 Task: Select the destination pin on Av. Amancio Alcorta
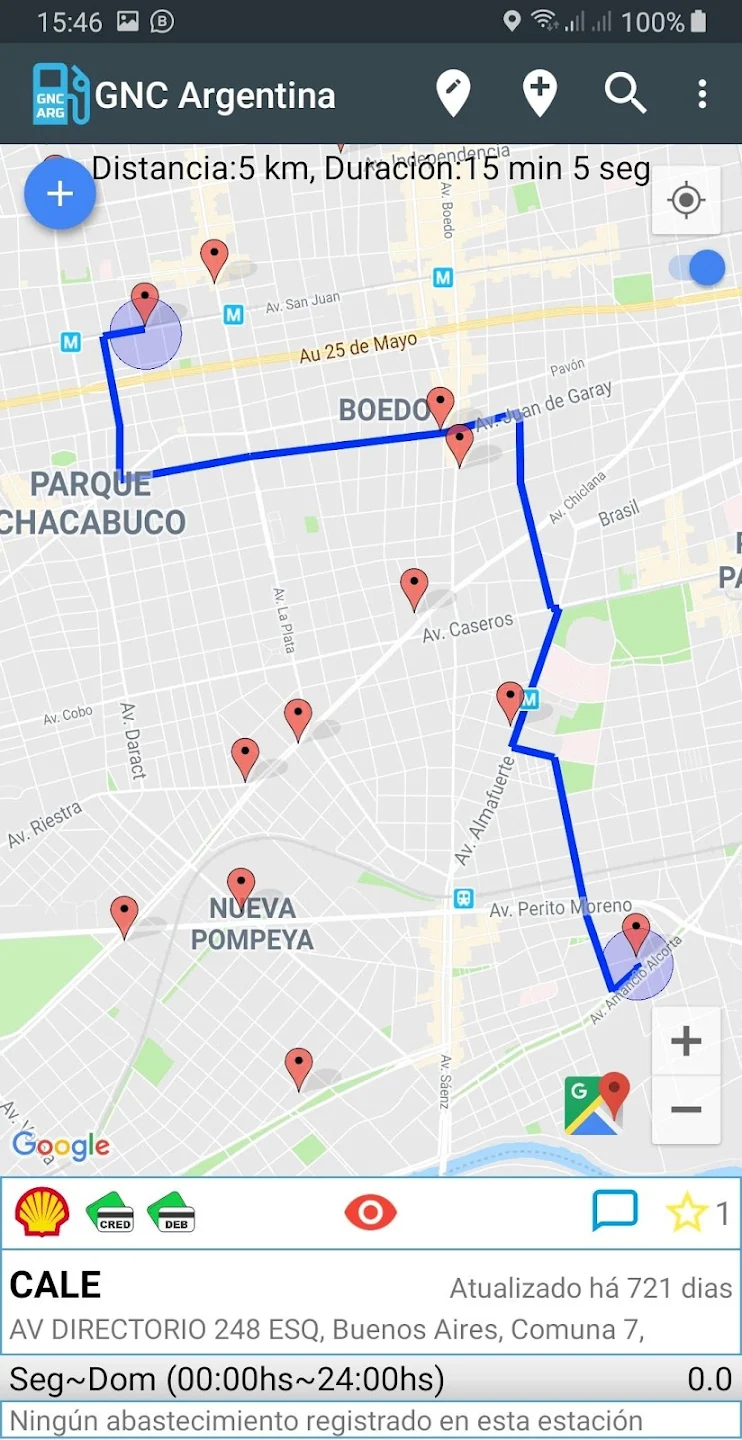636,932
